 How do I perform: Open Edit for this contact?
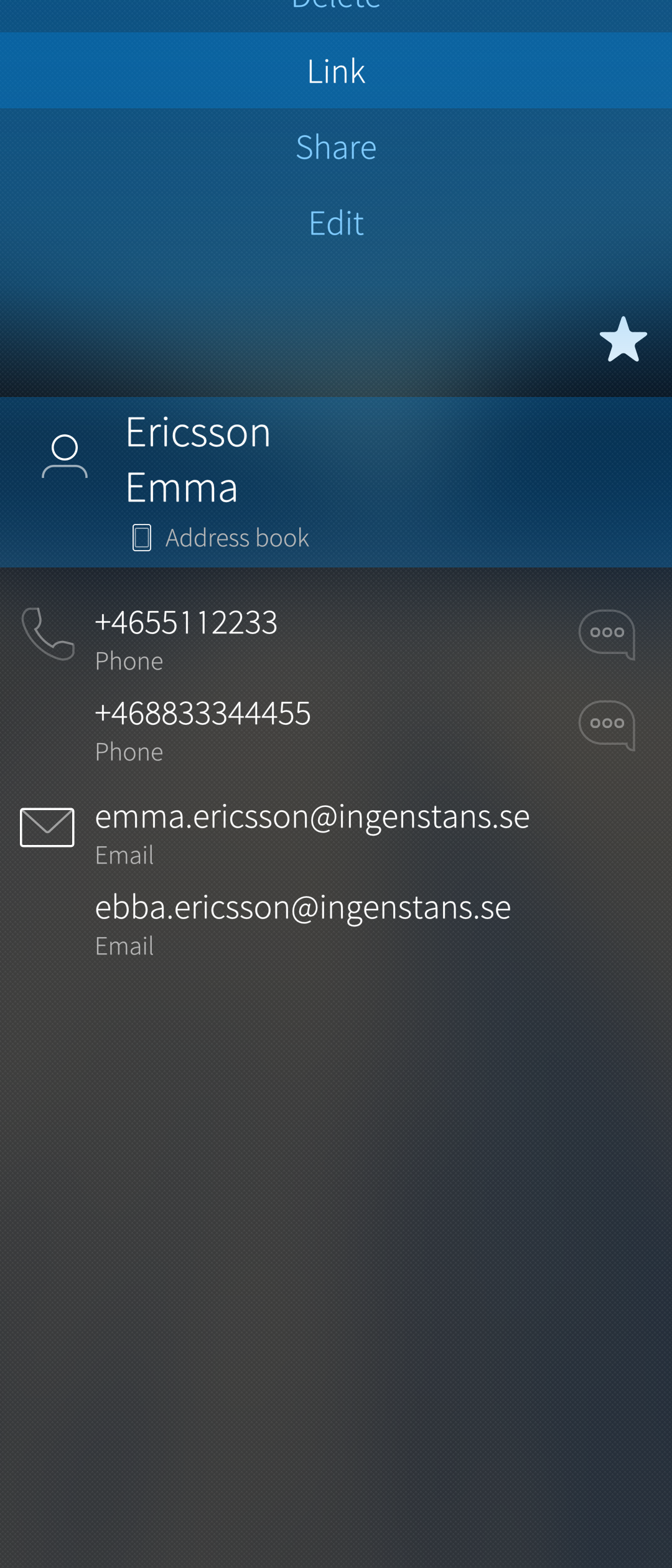tap(336, 223)
